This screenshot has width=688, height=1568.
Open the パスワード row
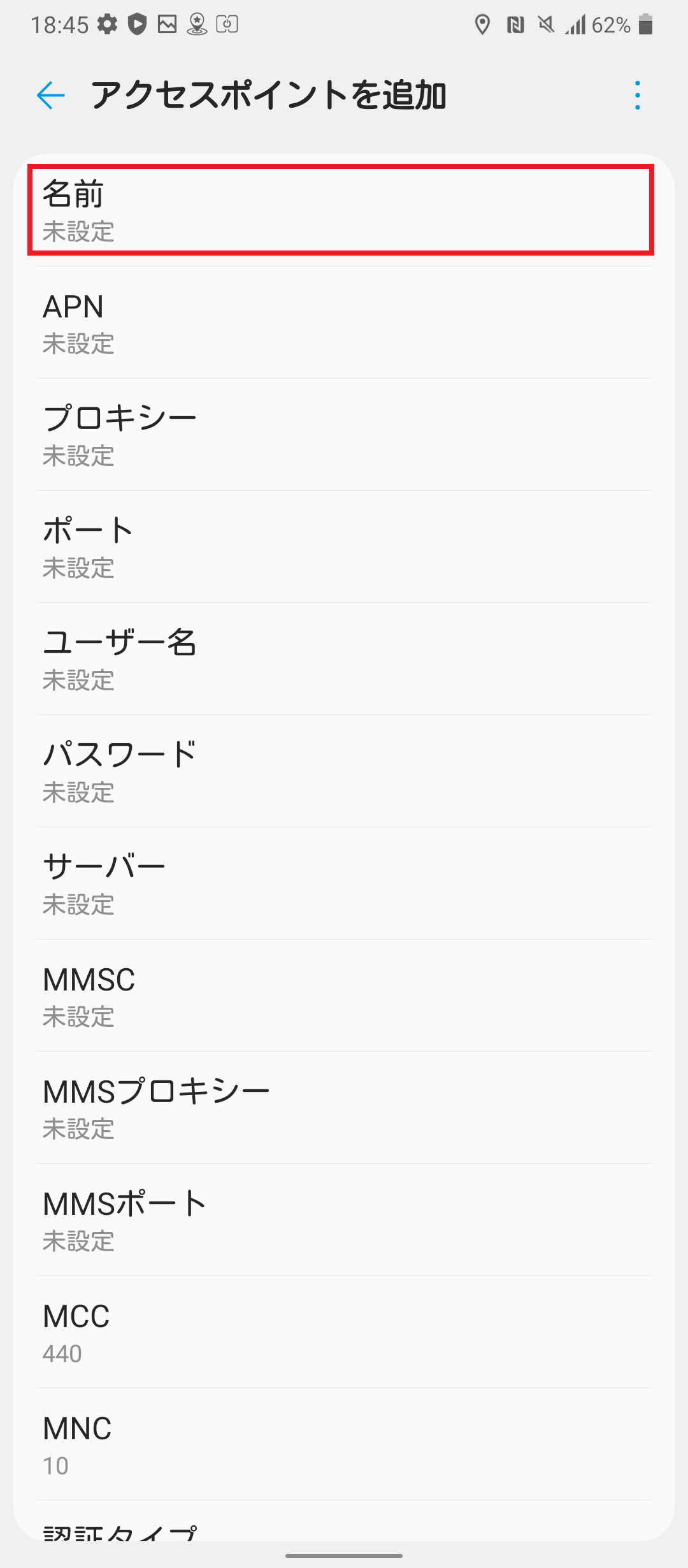pos(344,771)
